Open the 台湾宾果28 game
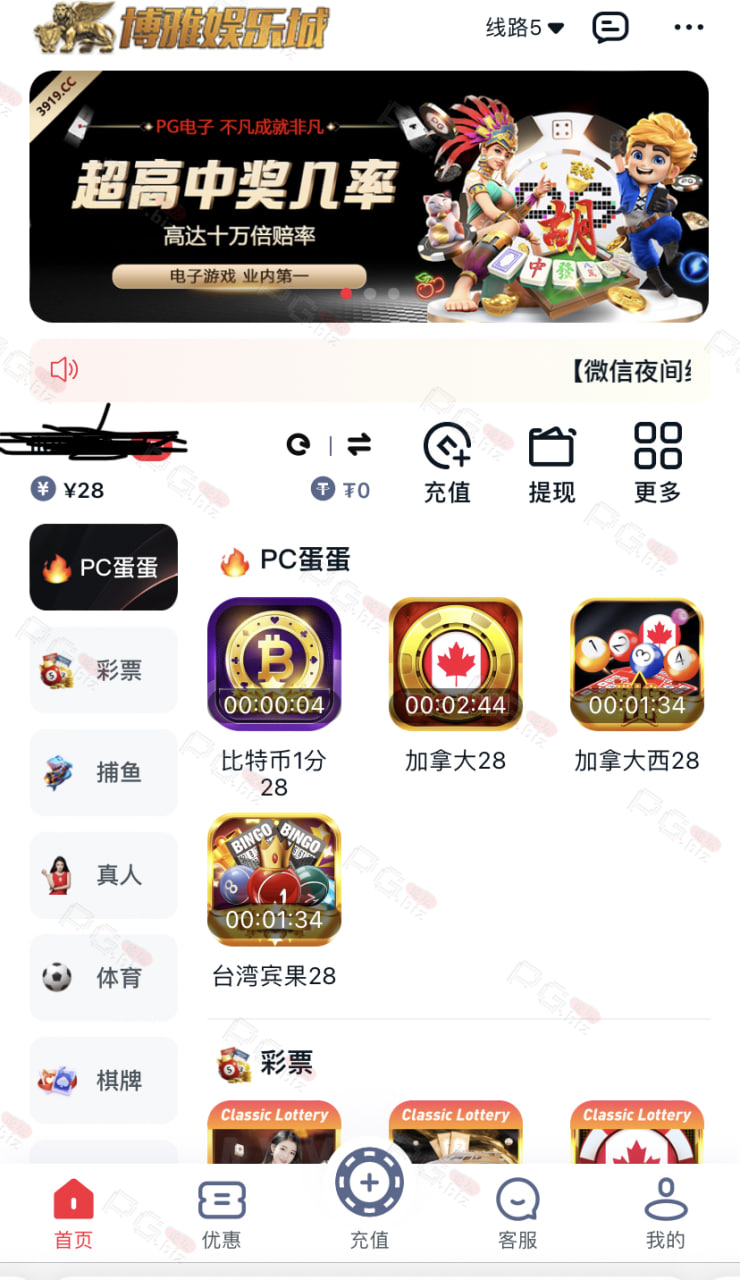 click(x=274, y=901)
